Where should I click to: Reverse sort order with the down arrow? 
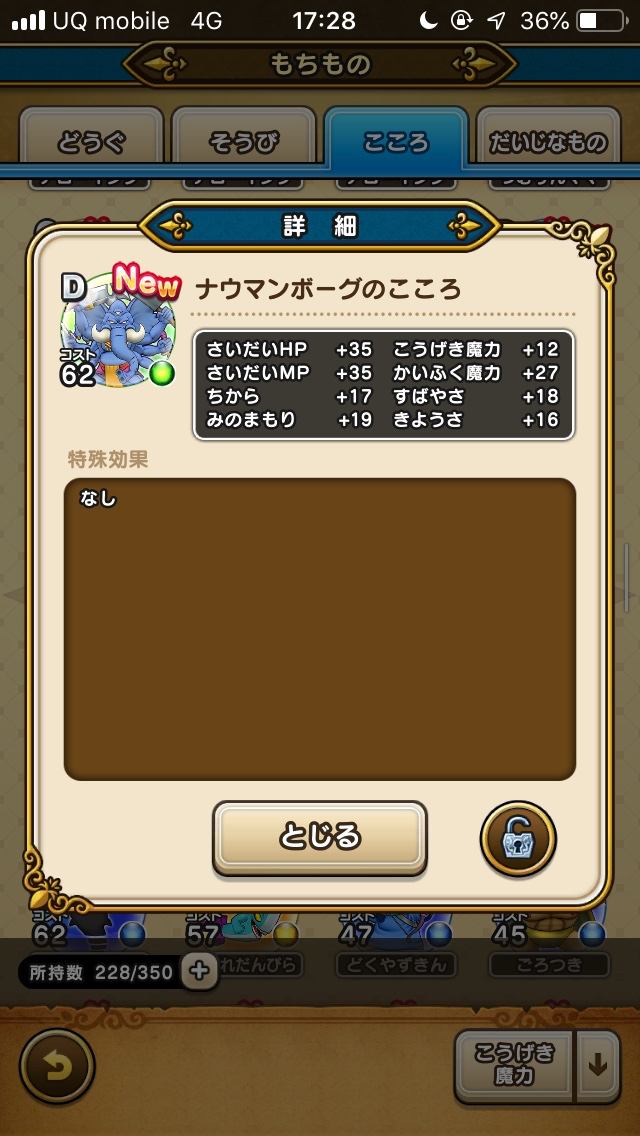coord(598,1066)
